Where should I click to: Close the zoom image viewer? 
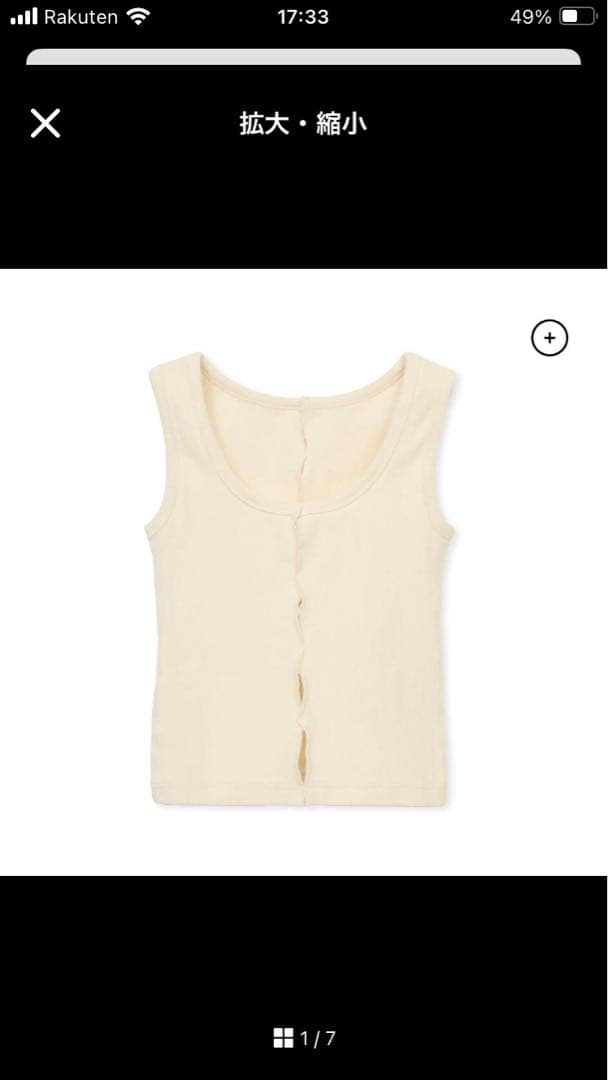click(x=45, y=124)
